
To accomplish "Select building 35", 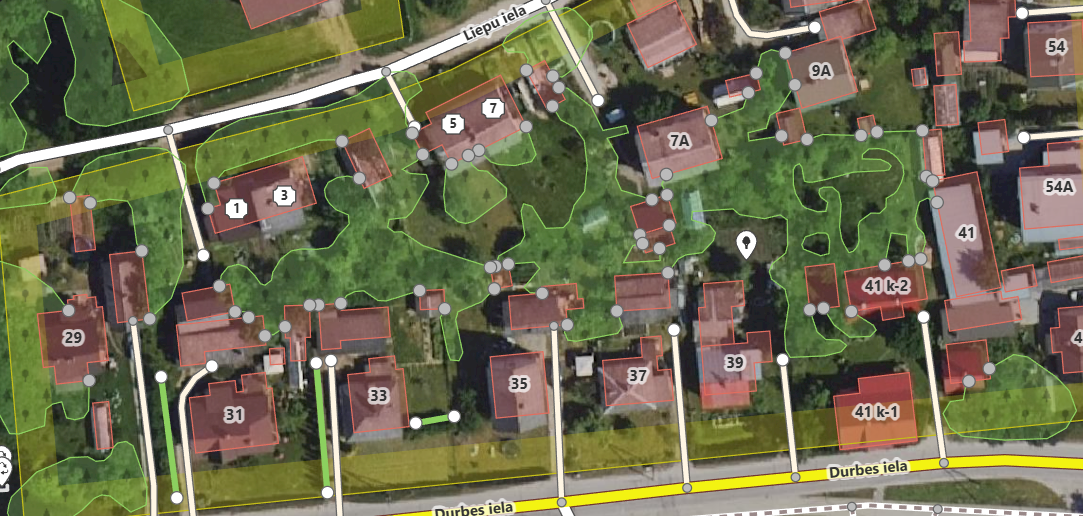I will coord(518,383).
